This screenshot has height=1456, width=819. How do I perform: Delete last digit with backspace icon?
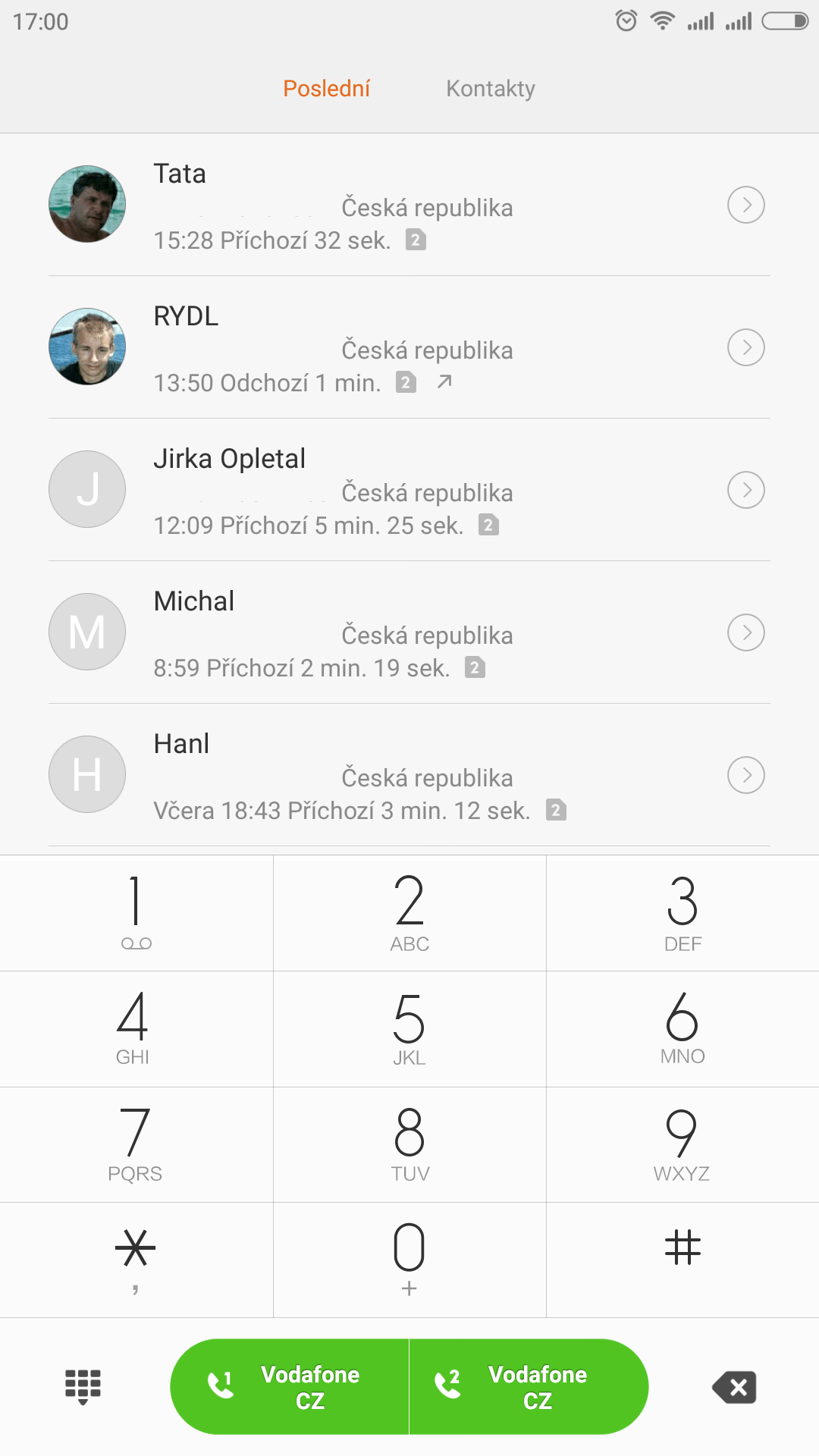[x=734, y=1388]
